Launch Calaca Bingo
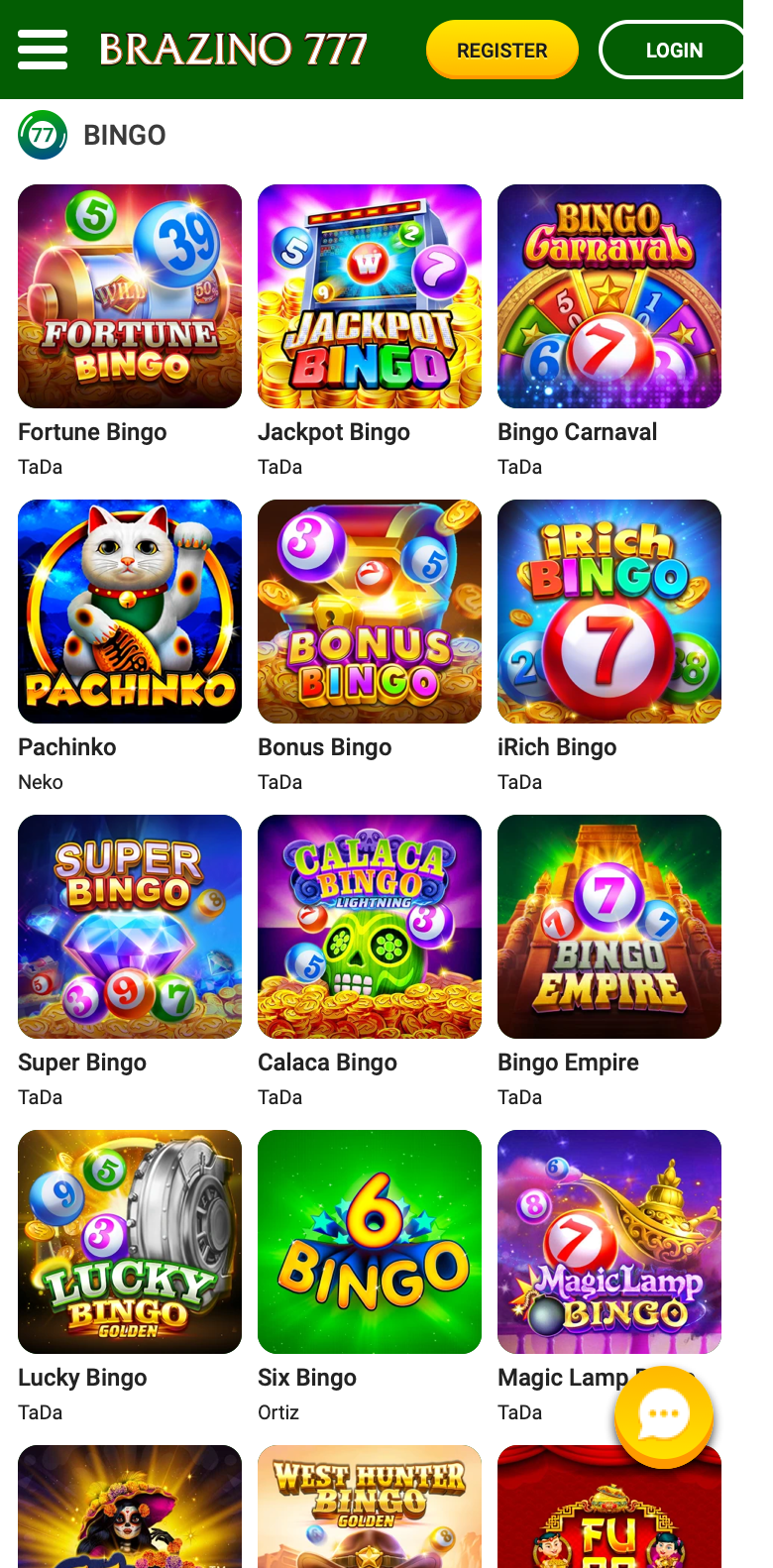773x1568 pixels. pos(370,927)
